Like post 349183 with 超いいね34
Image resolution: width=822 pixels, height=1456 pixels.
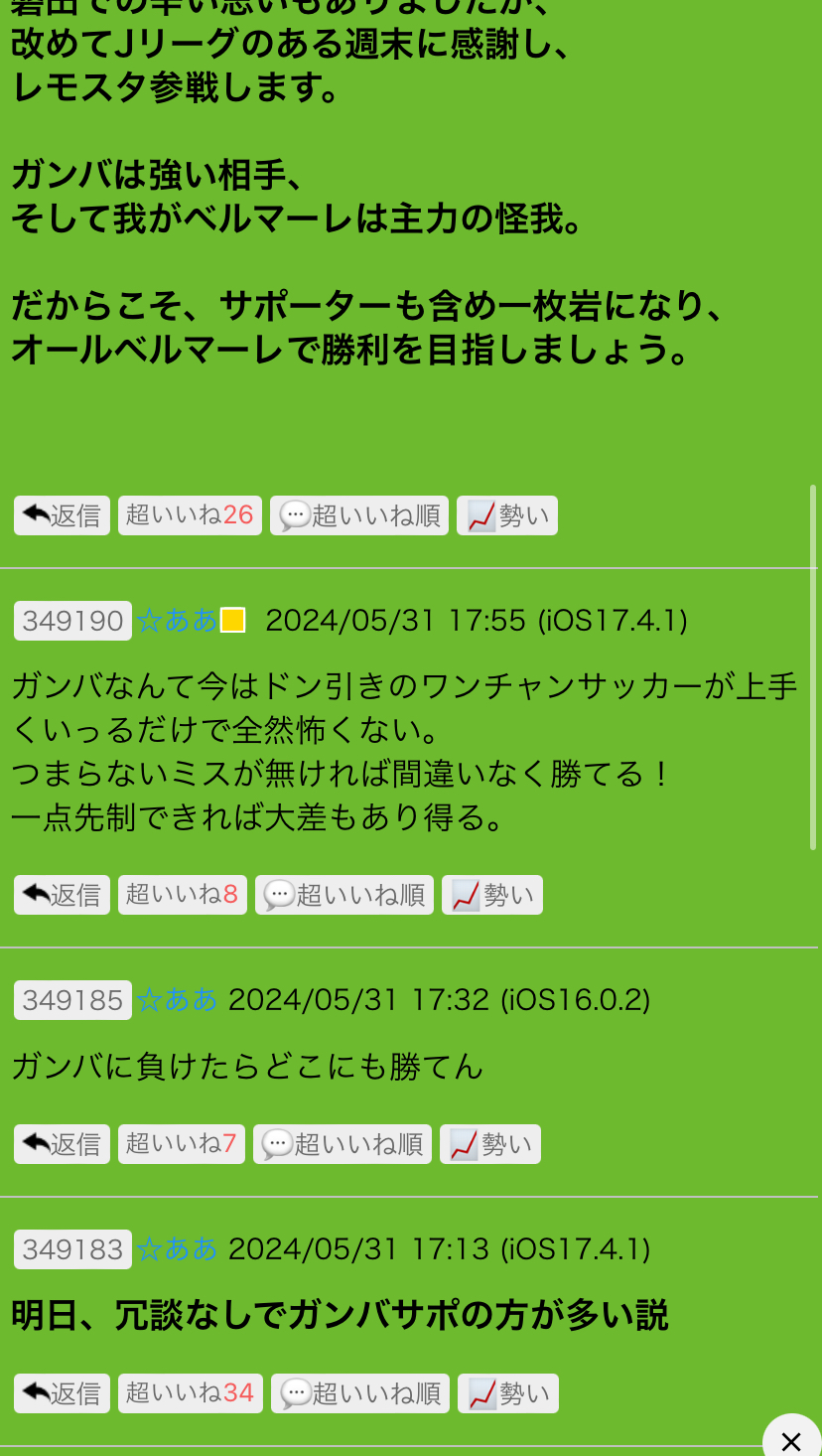(x=191, y=1393)
